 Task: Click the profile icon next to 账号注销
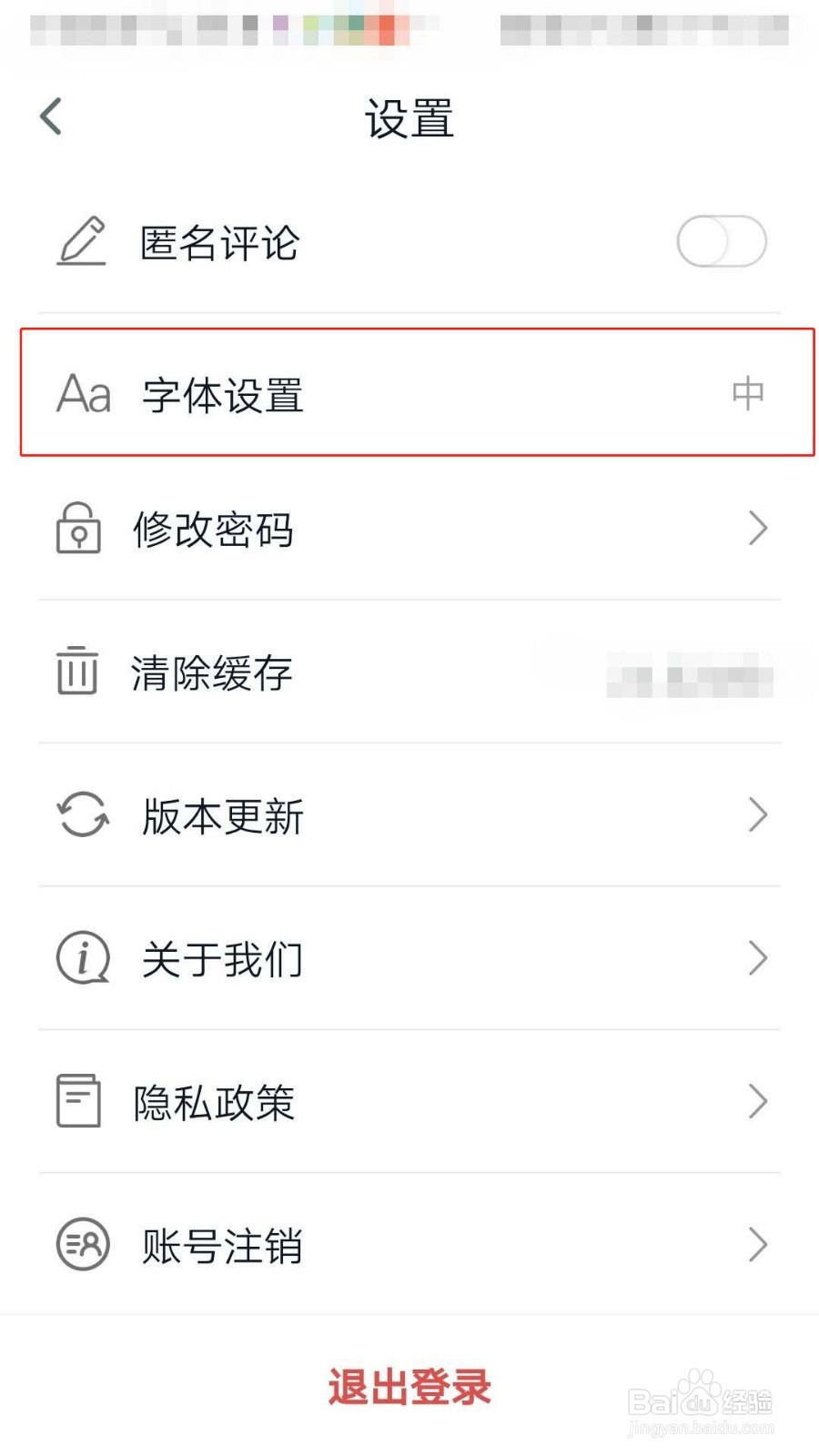[80, 1244]
